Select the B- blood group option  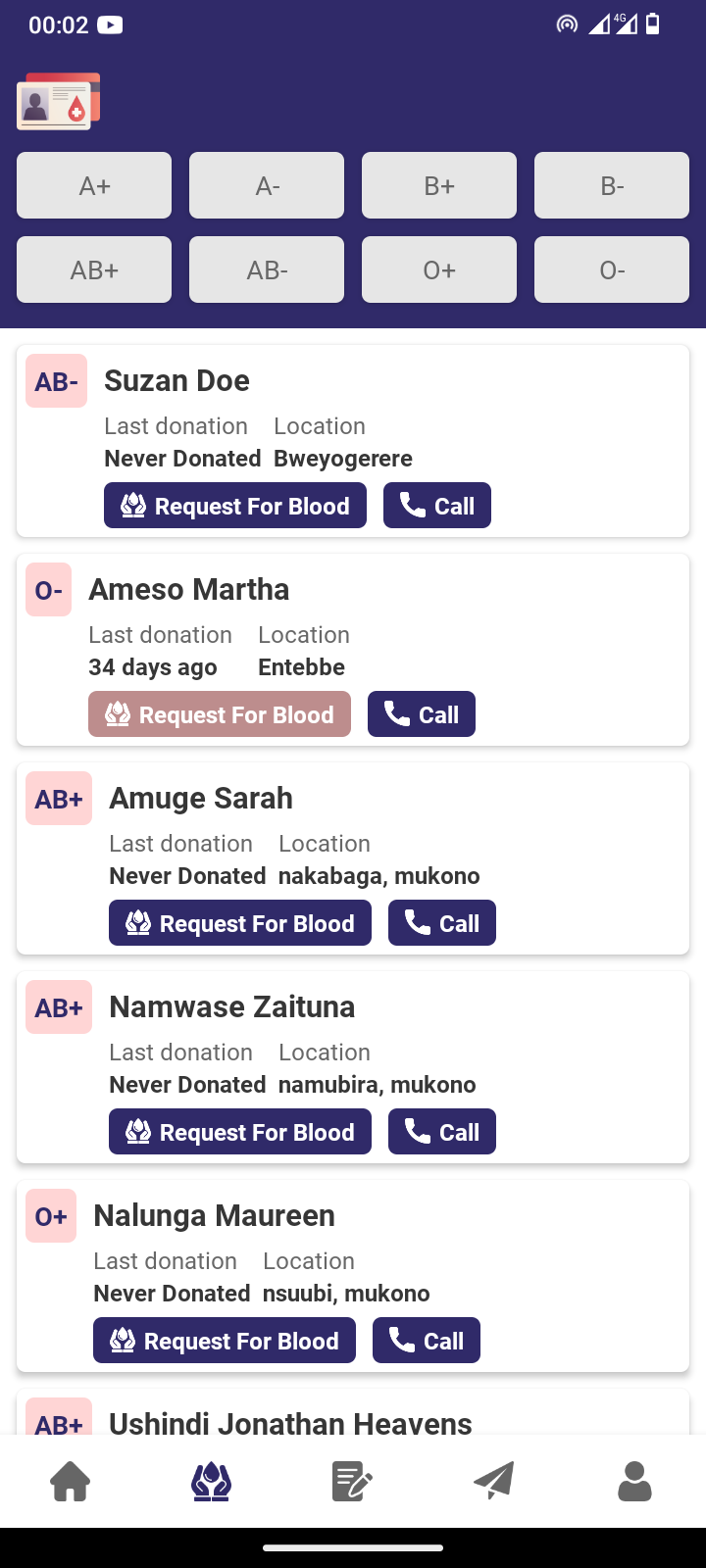click(611, 185)
